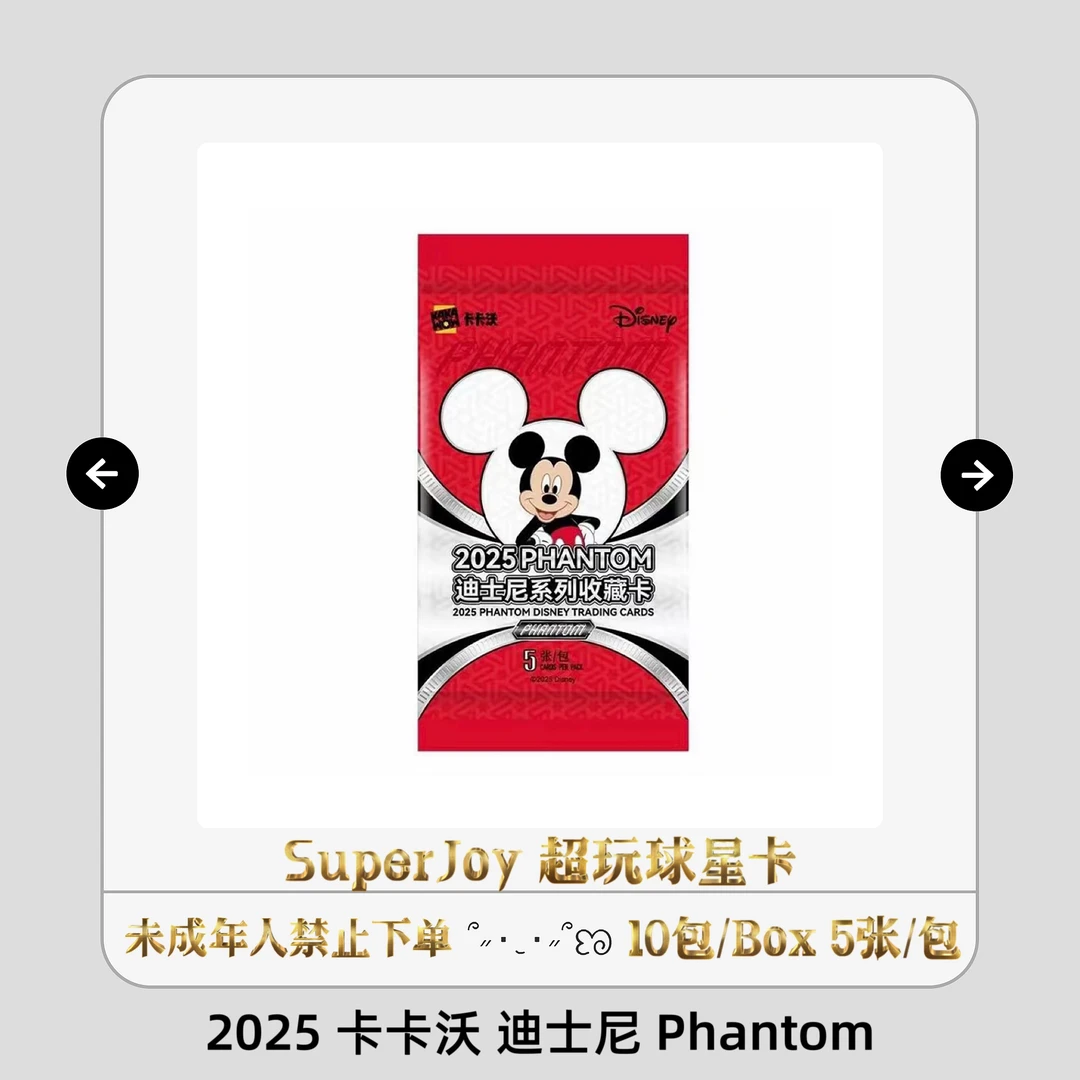This screenshot has width=1080, height=1080.
Task: Open the 2025 Phantom Disney card pack image
Action: [x=553, y=492]
